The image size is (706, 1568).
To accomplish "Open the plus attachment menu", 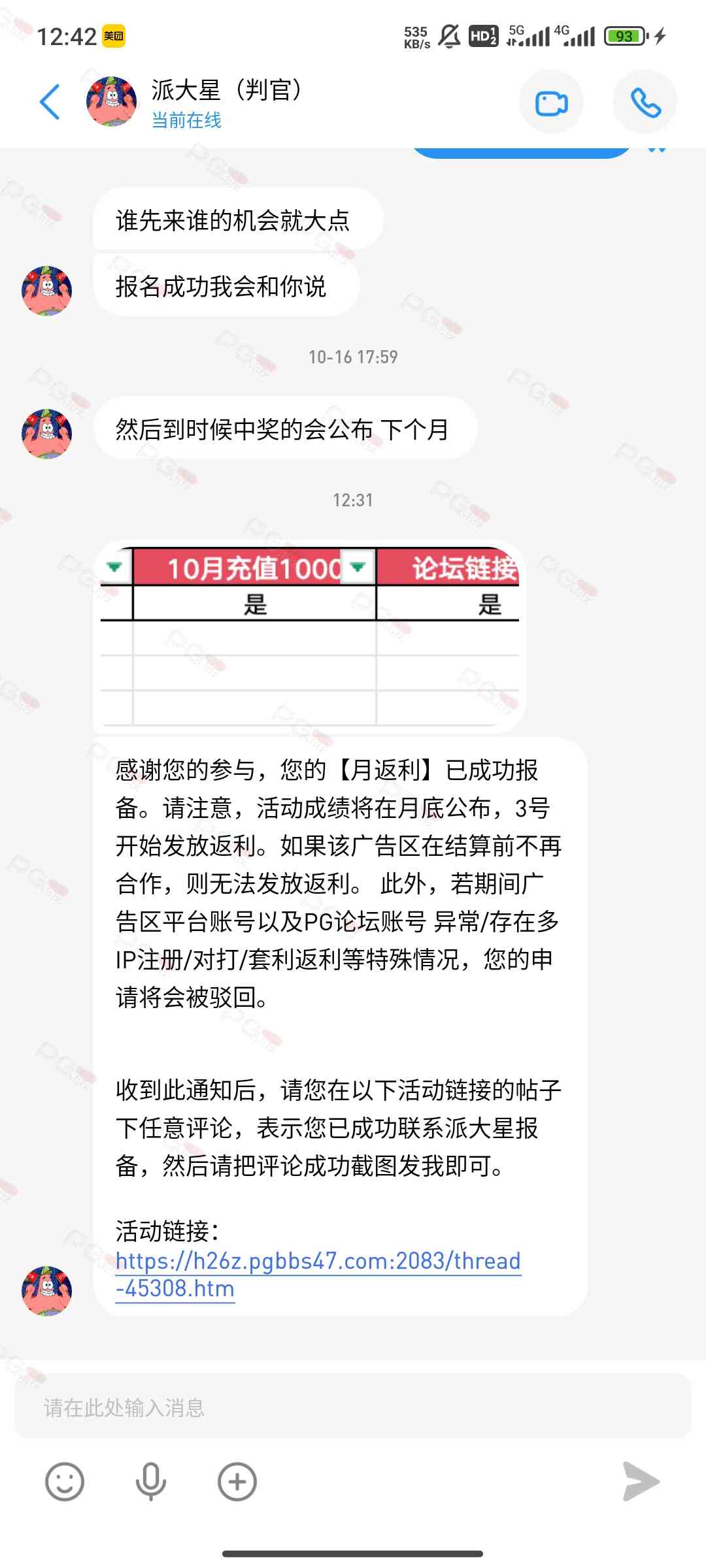I will click(237, 1482).
